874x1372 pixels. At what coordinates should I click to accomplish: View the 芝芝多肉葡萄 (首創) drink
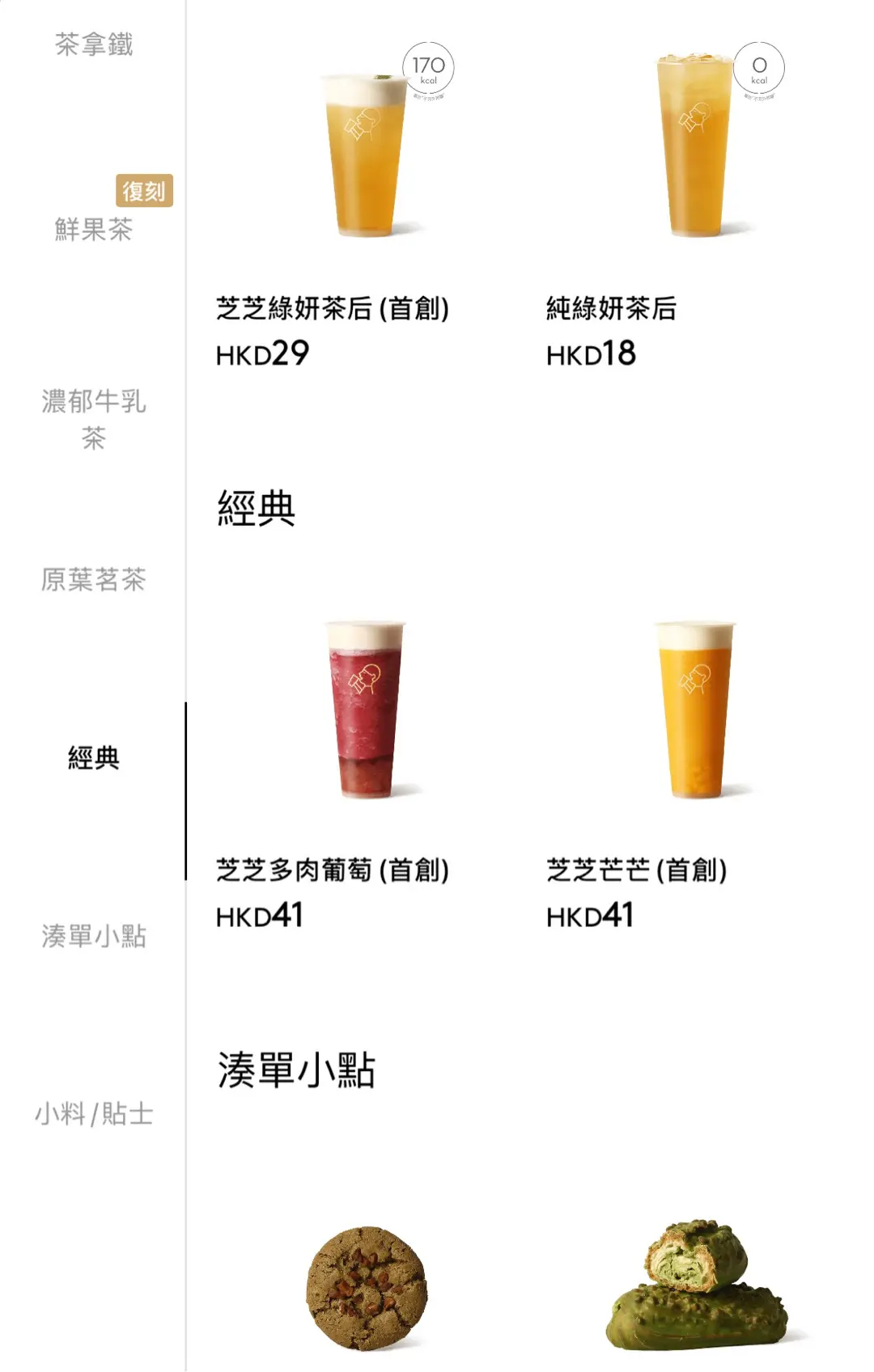366,712
